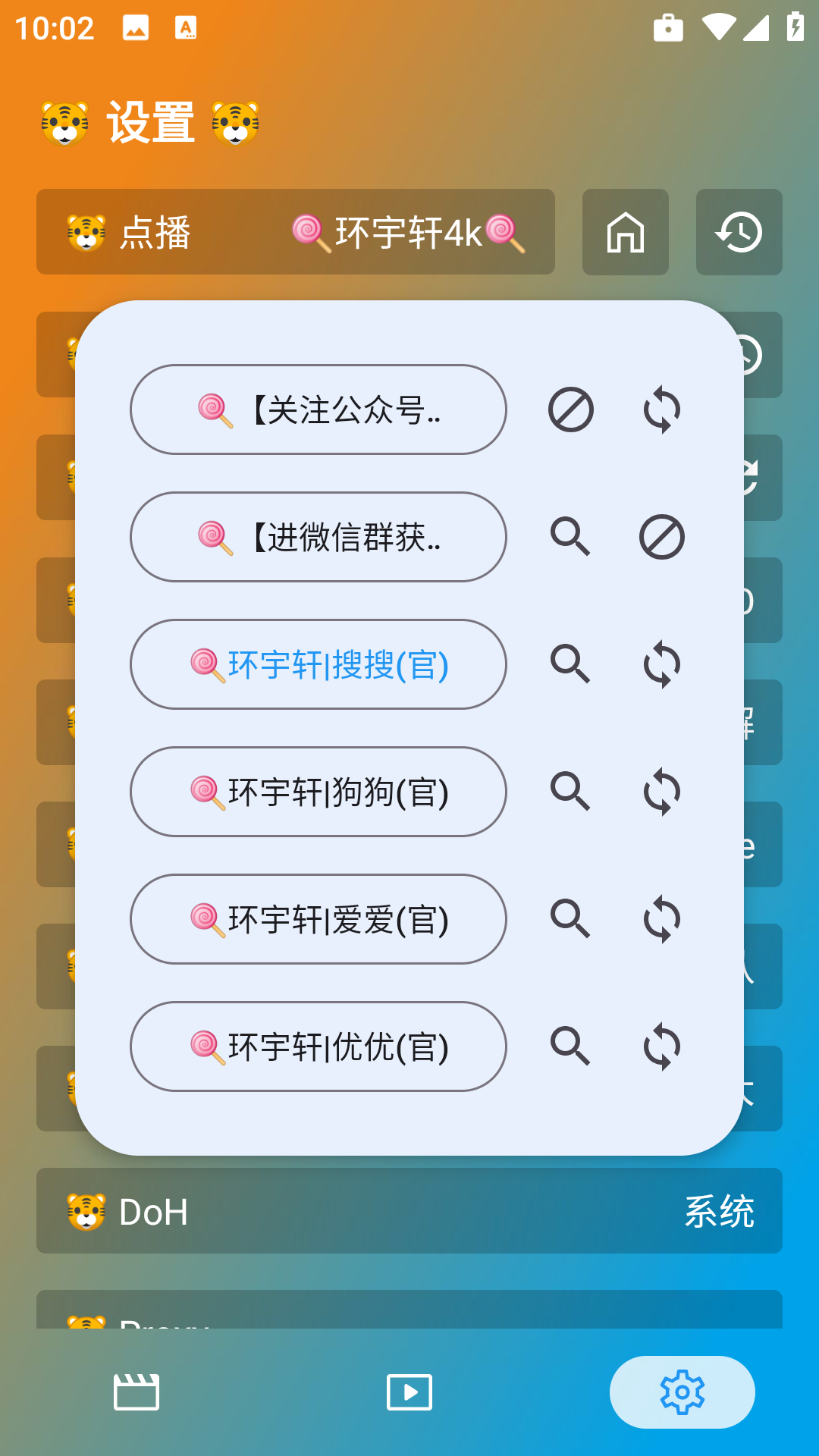This screenshot has width=819, height=1456.
Task: Open the home page via house icon
Action: pyautogui.click(x=625, y=232)
